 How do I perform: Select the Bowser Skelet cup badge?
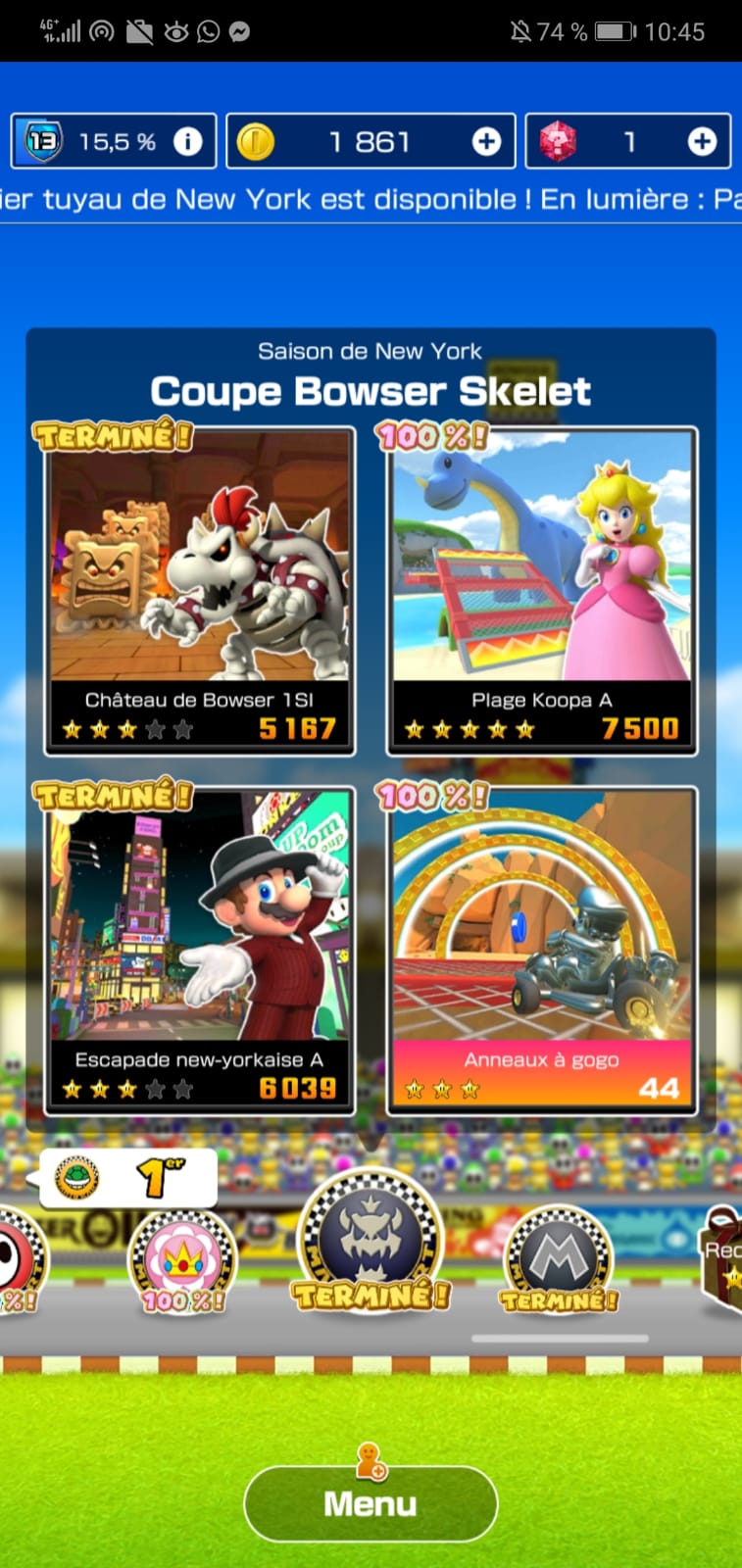pyautogui.click(x=371, y=1240)
